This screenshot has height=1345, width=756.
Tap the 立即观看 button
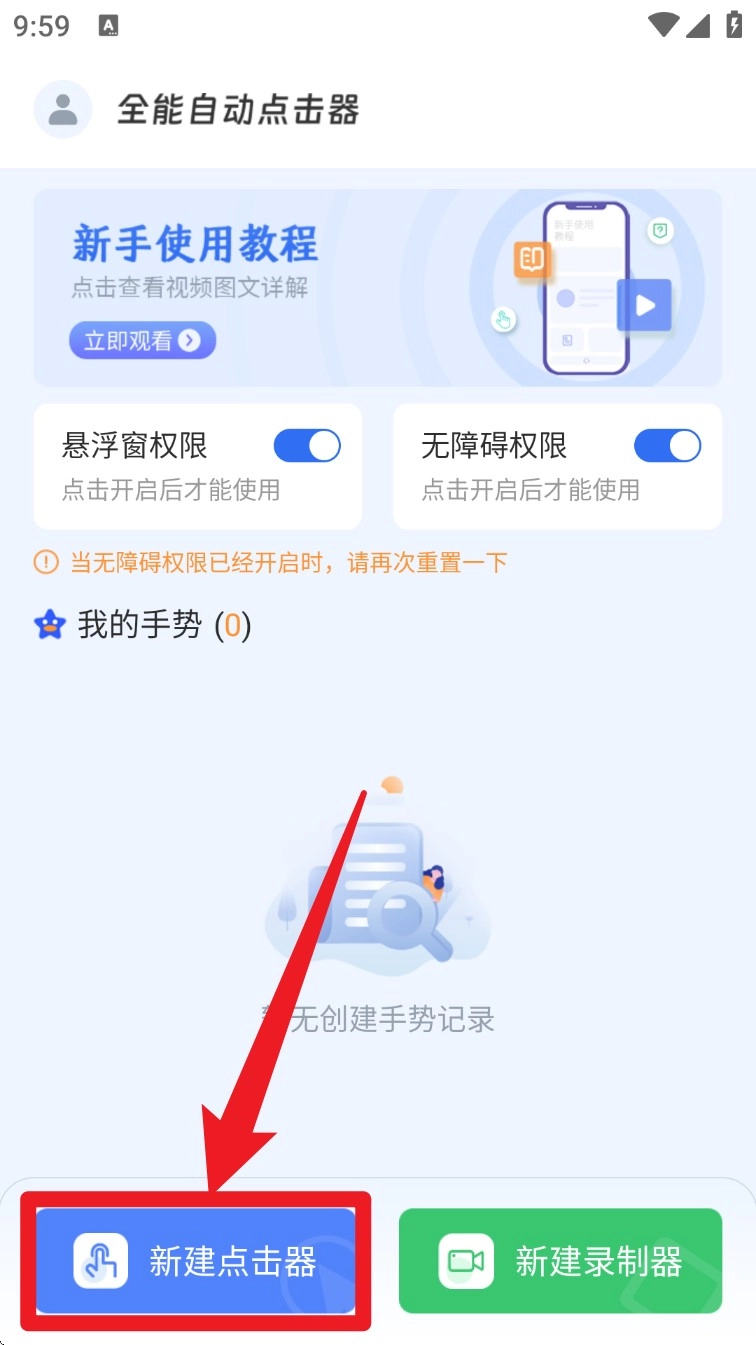point(142,341)
